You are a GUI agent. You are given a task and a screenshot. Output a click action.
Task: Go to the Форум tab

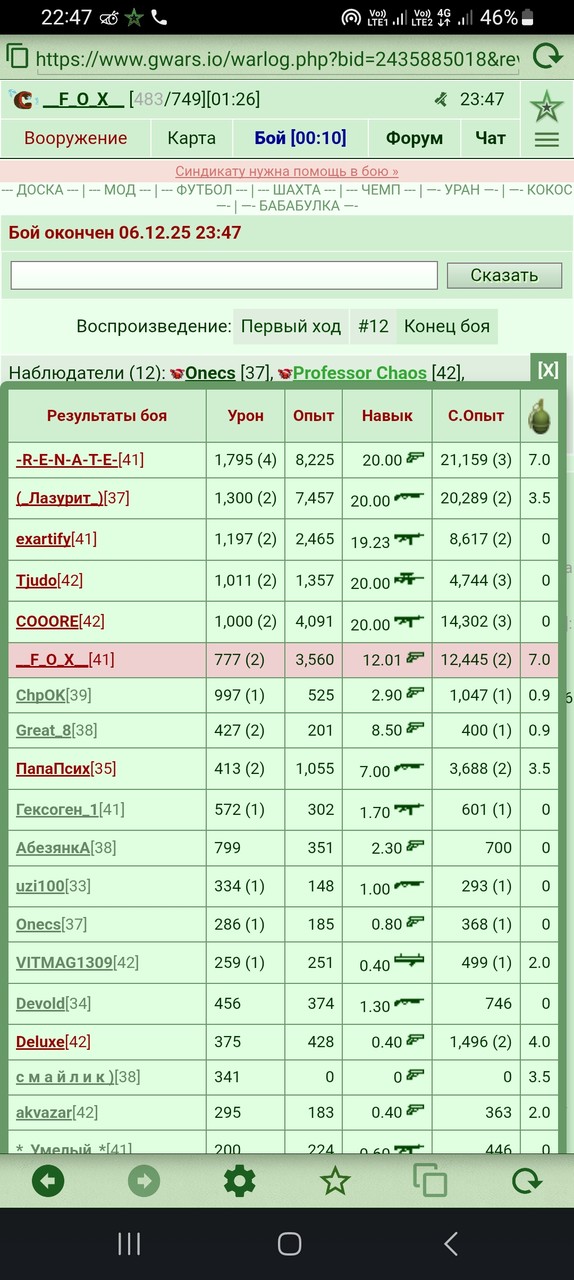[x=415, y=138]
